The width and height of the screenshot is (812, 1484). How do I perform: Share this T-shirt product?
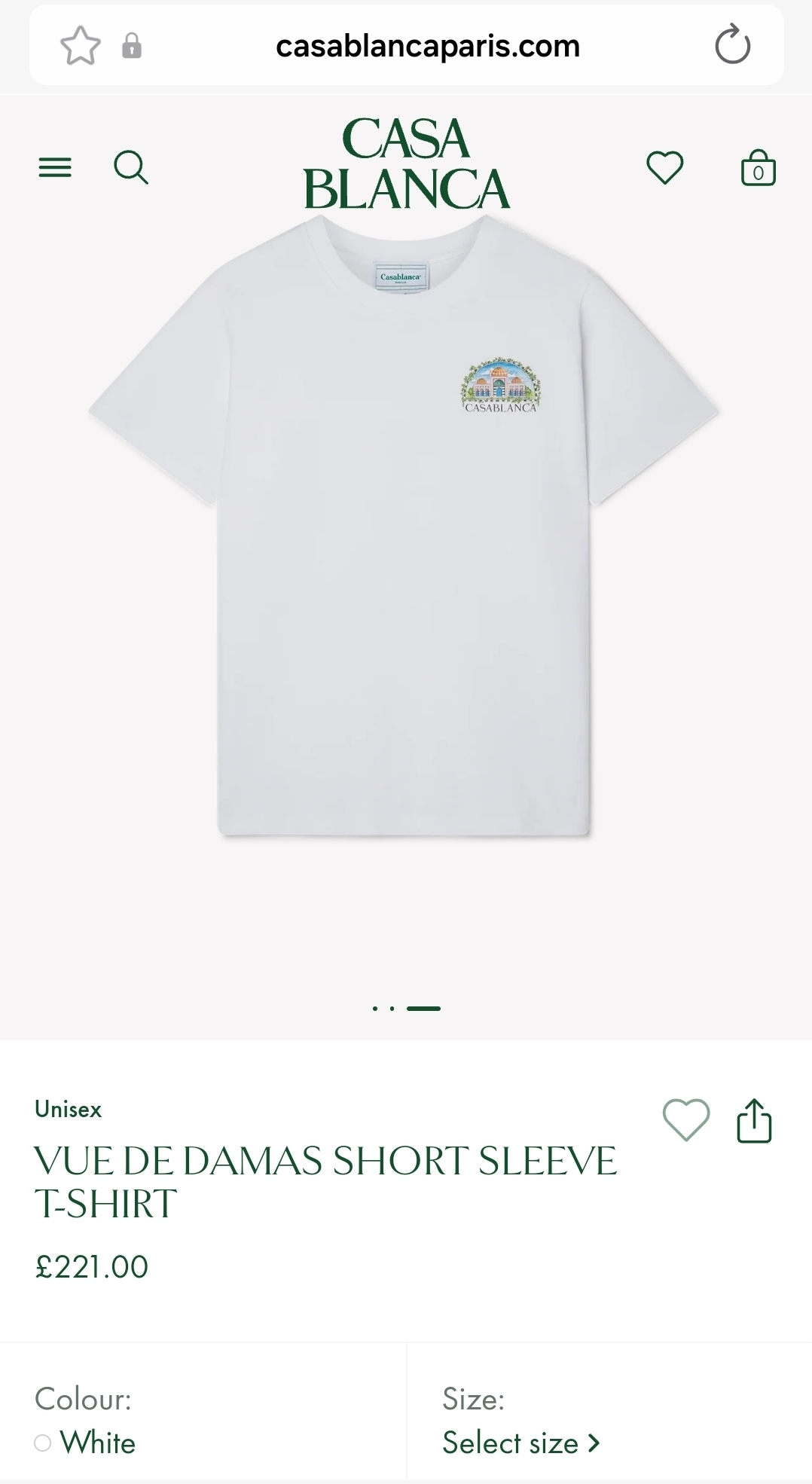coord(754,1121)
